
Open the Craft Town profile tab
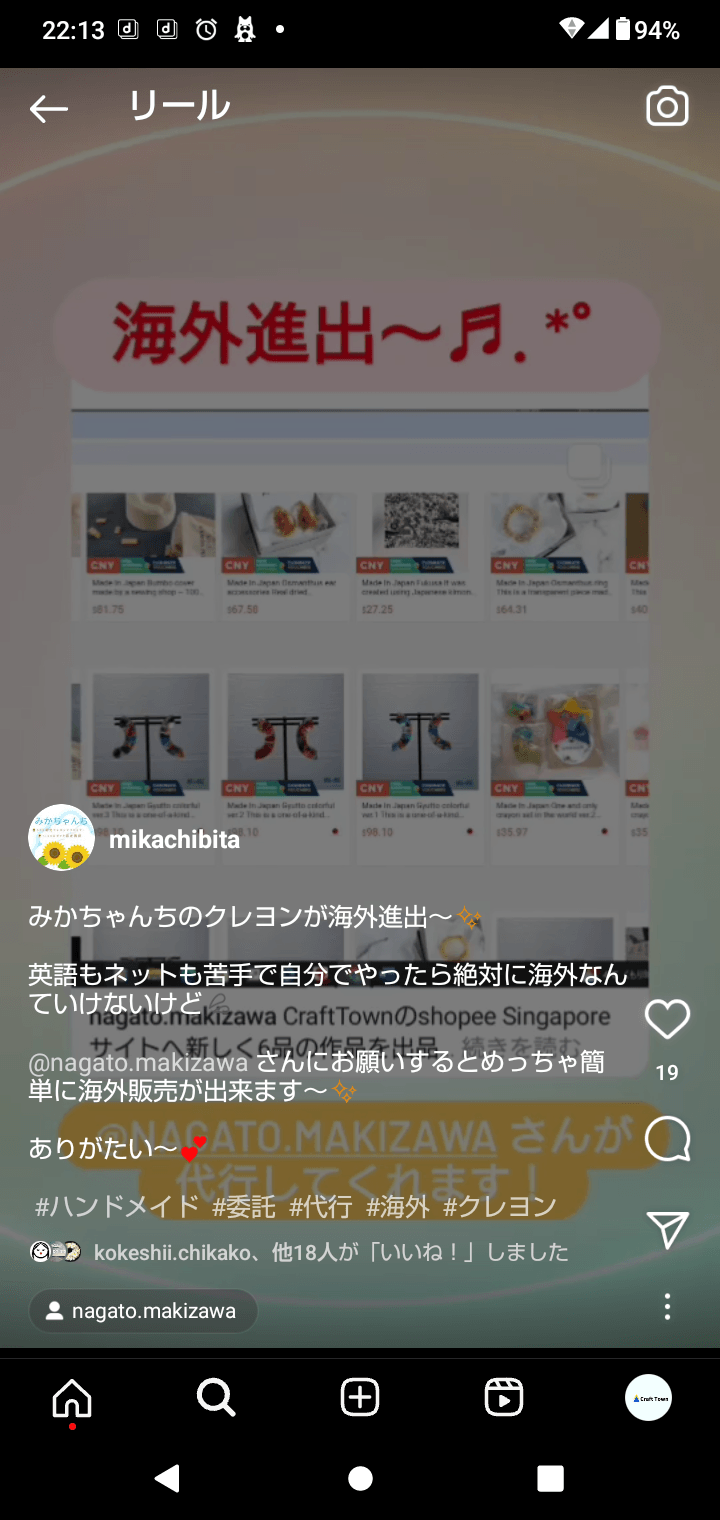coord(648,1397)
